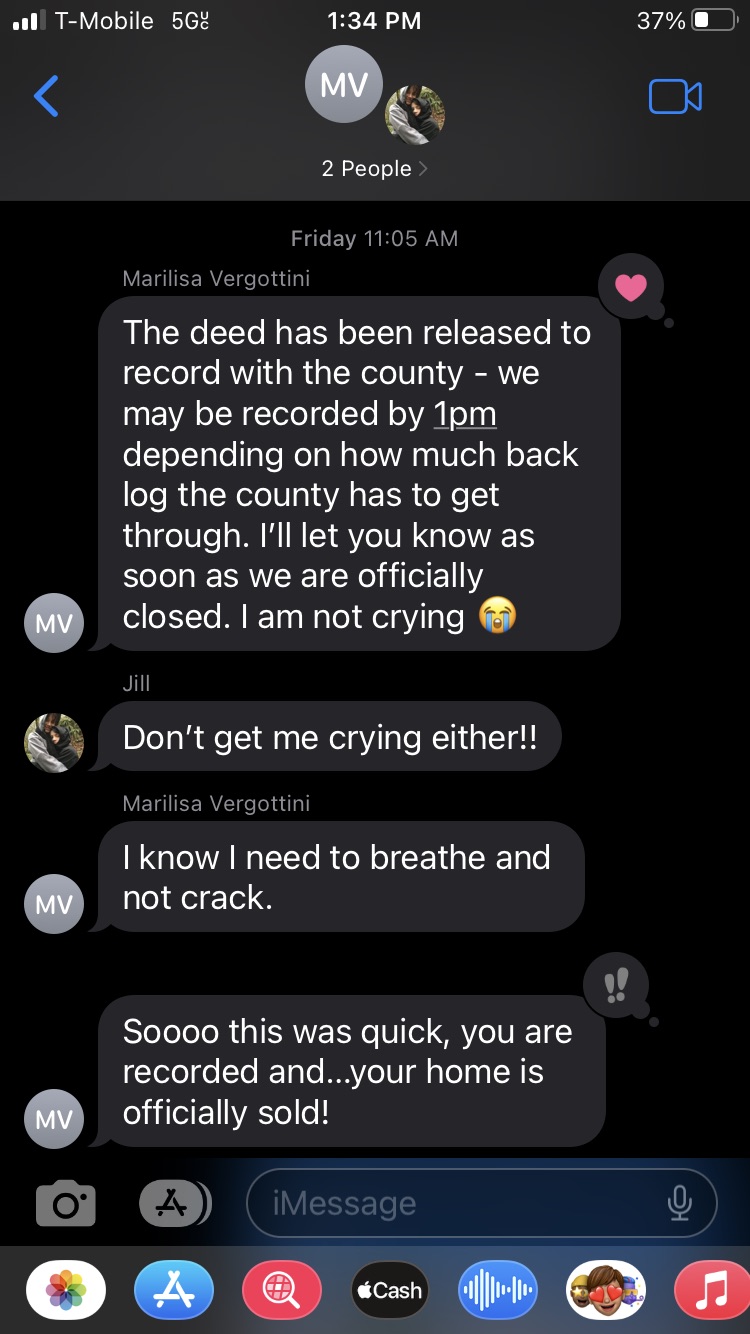Open the Music app in the drawer
Screen dimensions: 750x1334
(712, 1291)
